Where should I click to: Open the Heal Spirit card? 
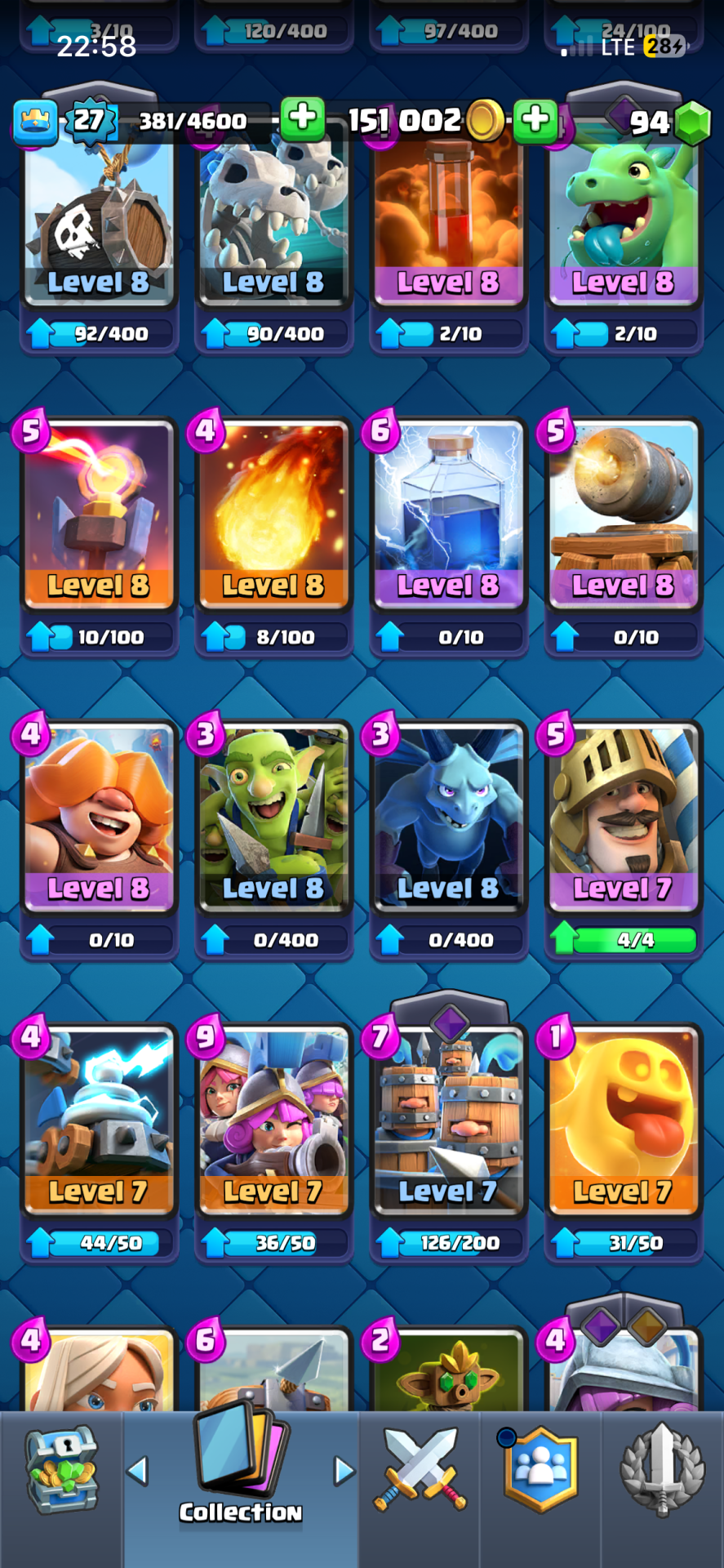623,1120
